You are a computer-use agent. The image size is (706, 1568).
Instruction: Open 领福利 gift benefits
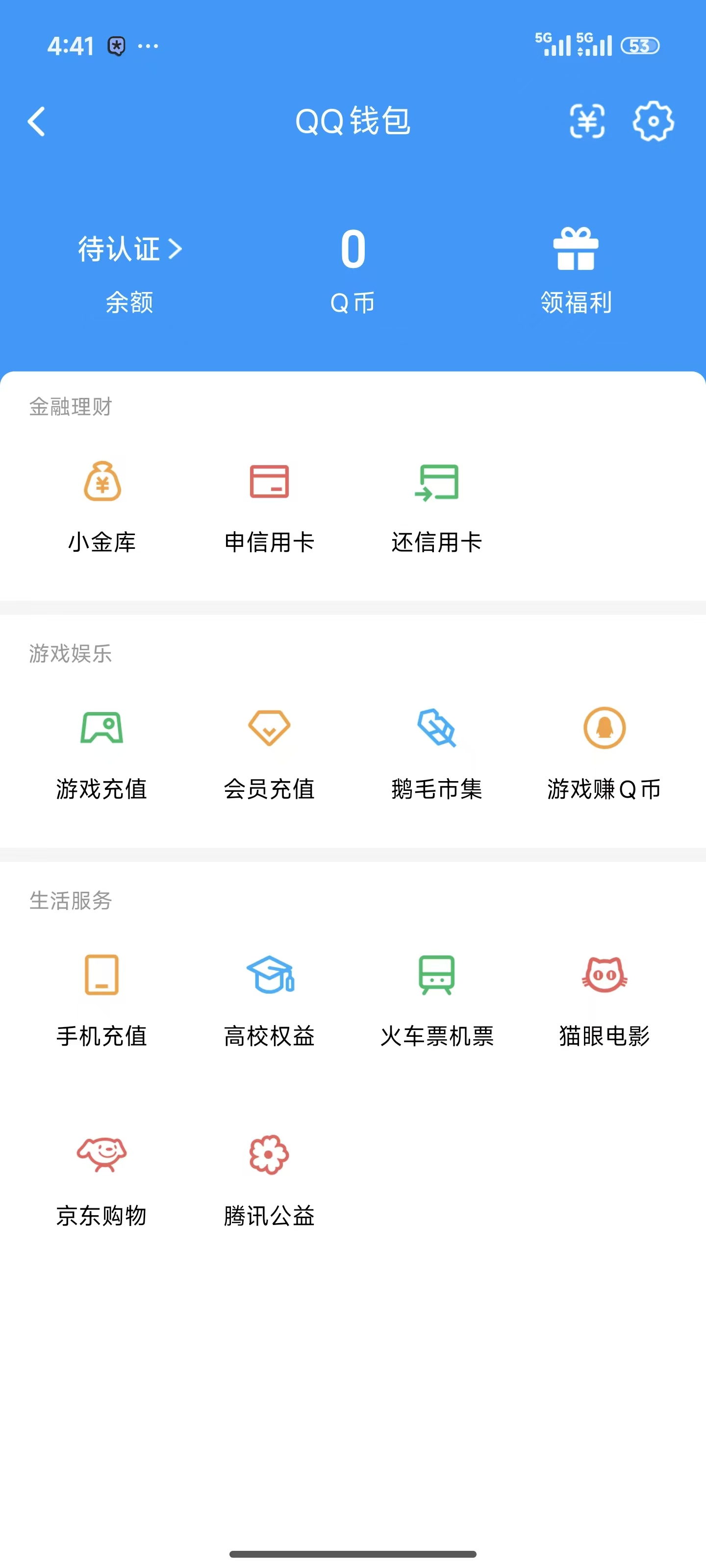(x=575, y=268)
